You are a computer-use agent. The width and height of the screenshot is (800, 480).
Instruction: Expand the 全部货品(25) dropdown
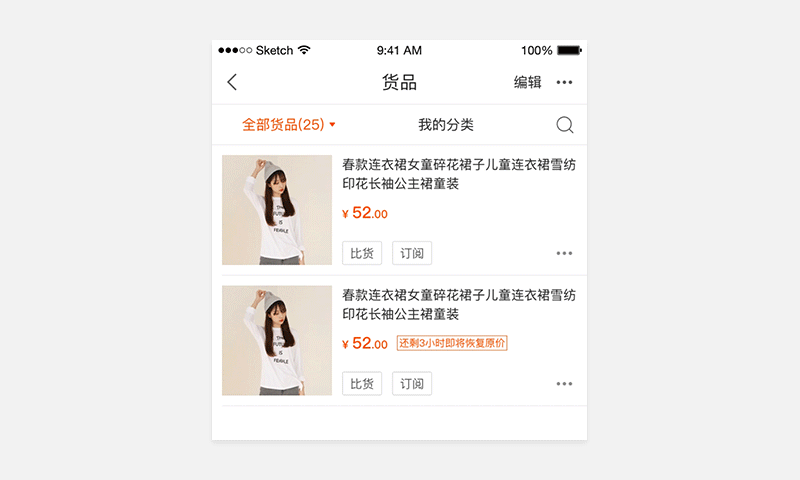pos(288,125)
